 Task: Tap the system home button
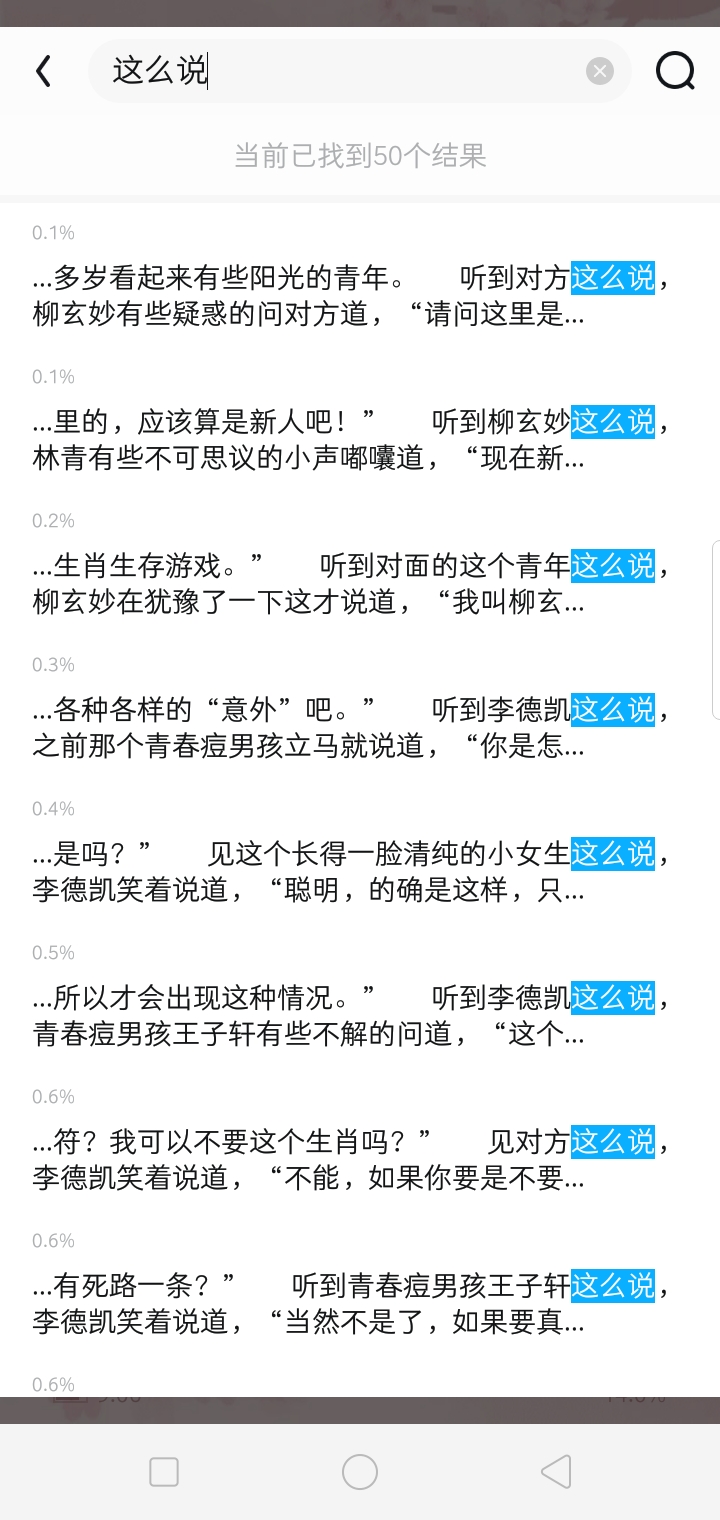click(360, 1472)
